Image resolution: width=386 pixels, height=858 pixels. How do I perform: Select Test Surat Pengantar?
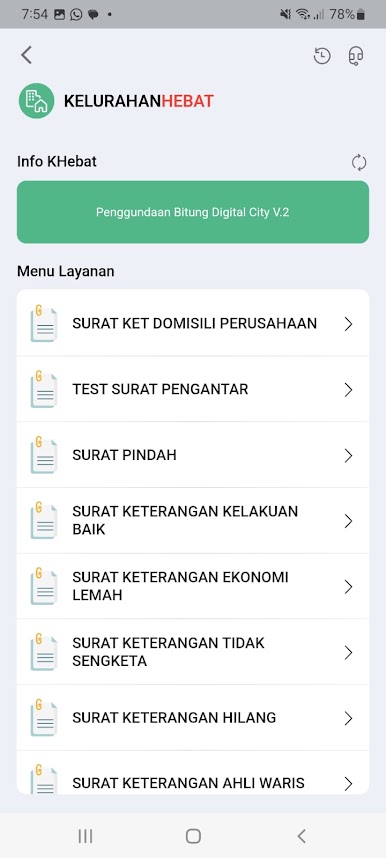[193, 389]
